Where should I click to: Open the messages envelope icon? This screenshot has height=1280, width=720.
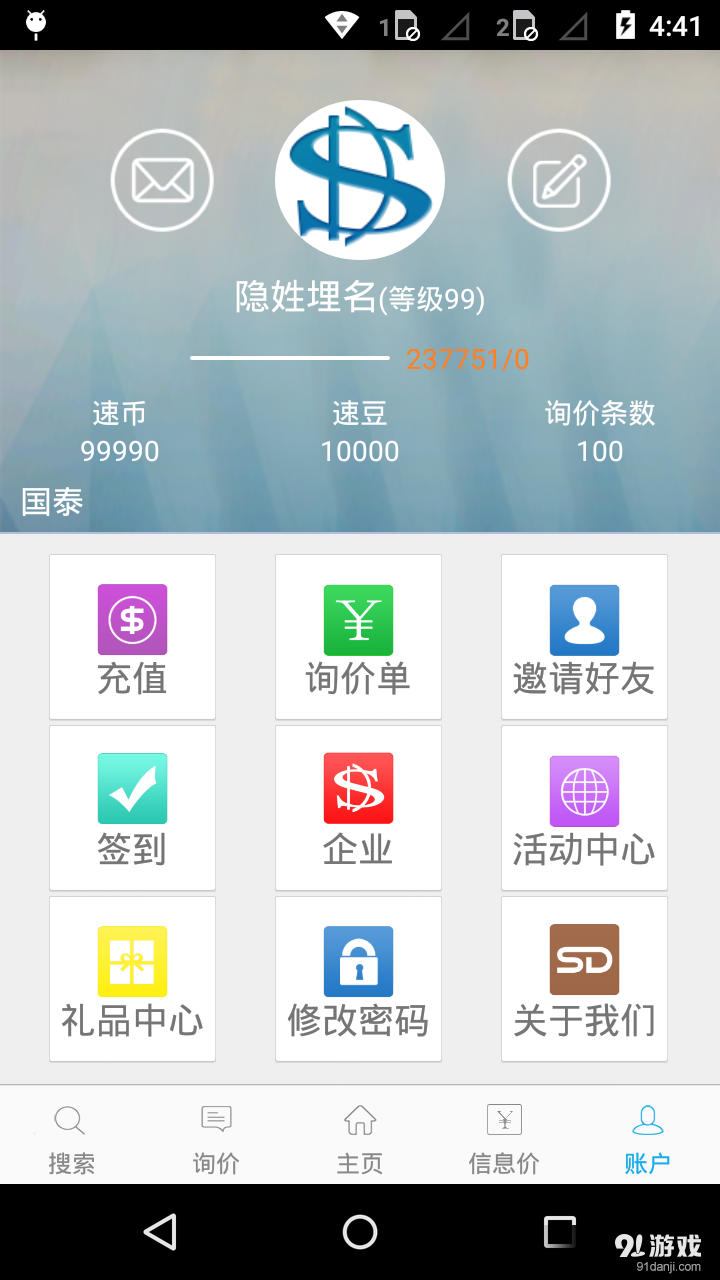click(162, 181)
